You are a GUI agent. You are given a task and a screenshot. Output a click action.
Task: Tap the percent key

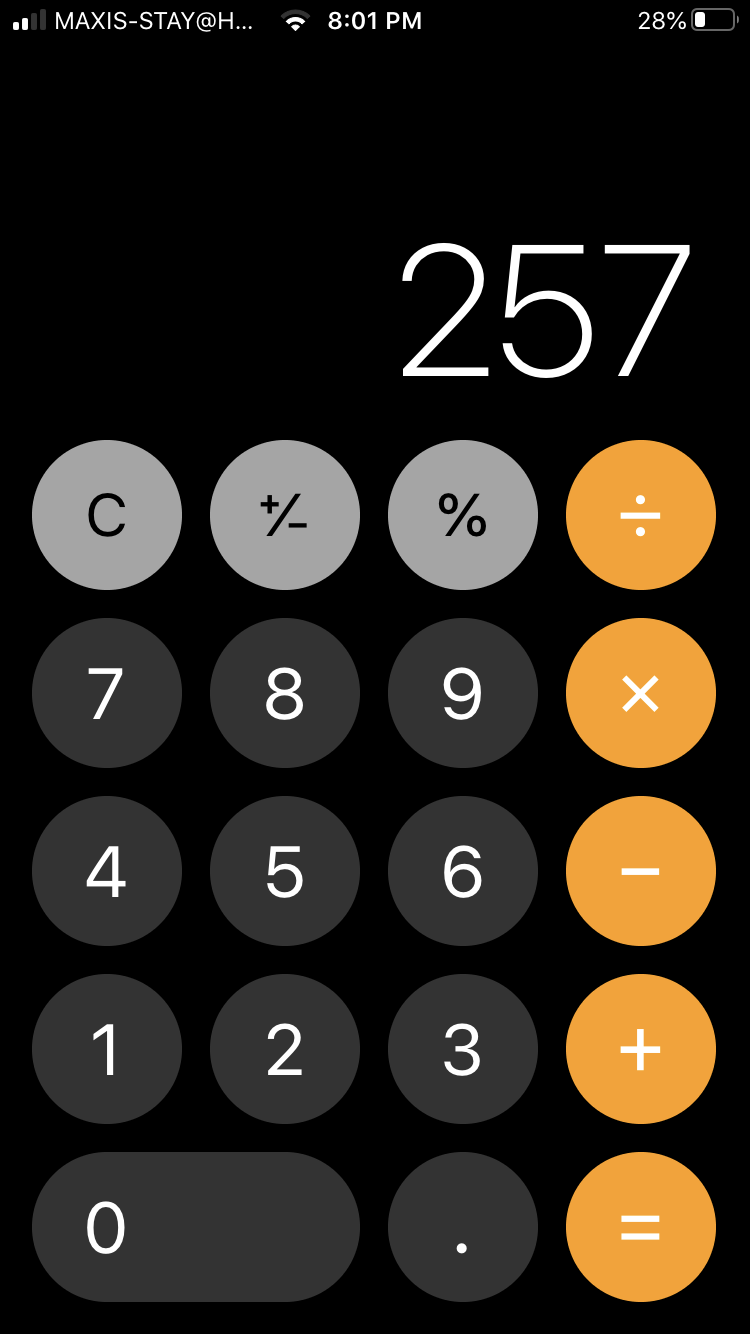click(463, 515)
